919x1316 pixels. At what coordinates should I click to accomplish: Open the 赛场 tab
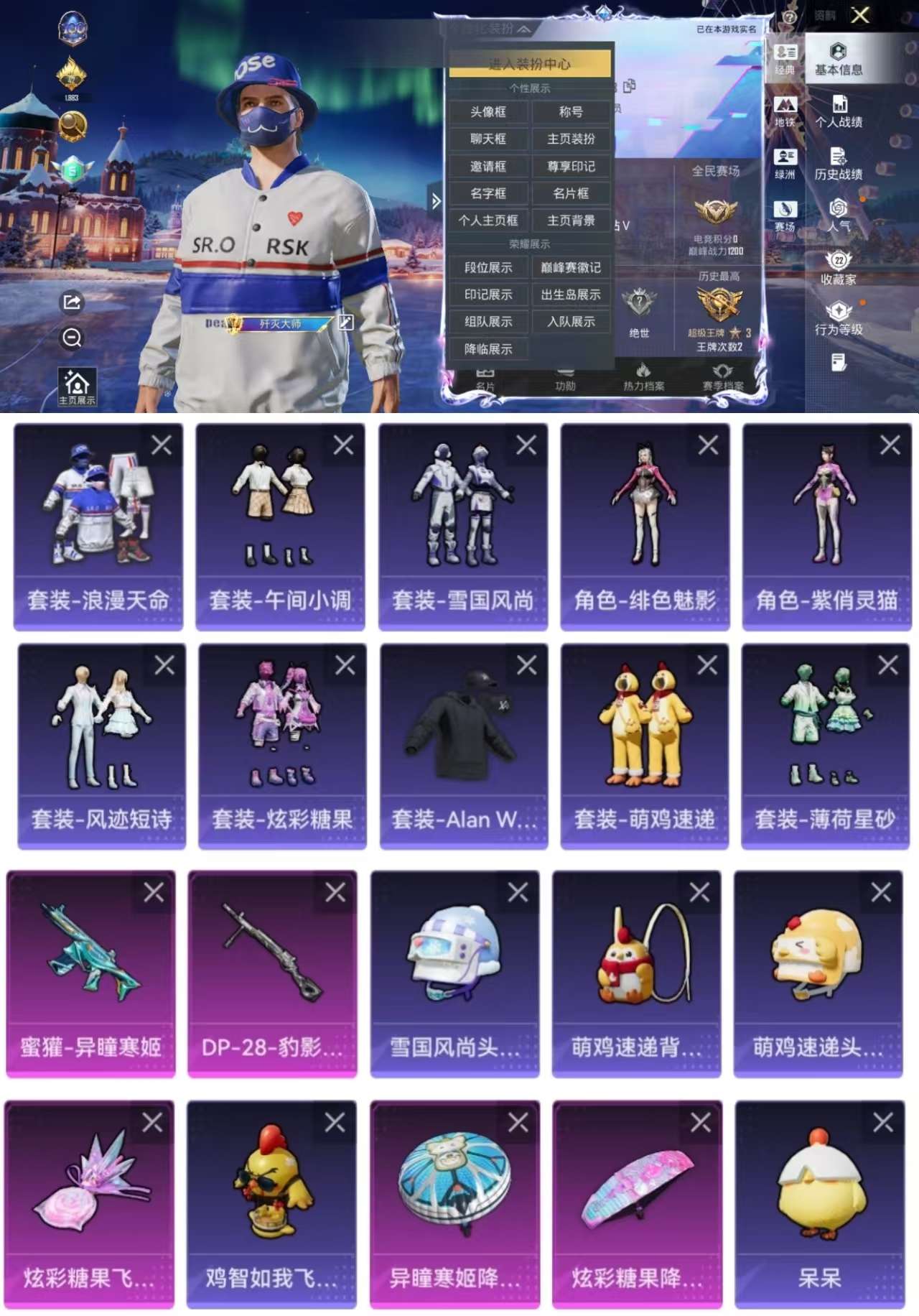point(785,208)
